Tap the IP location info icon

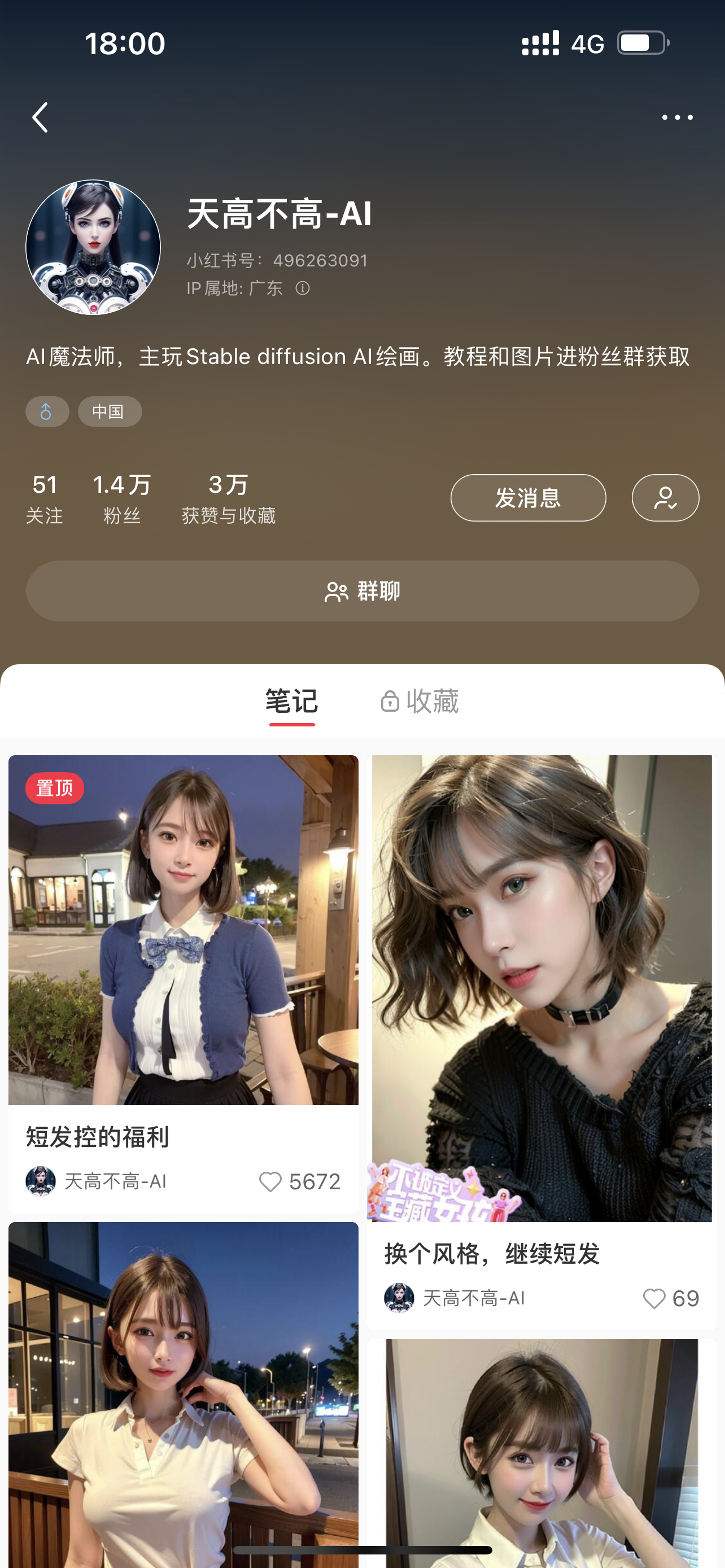click(x=303, y=288)
